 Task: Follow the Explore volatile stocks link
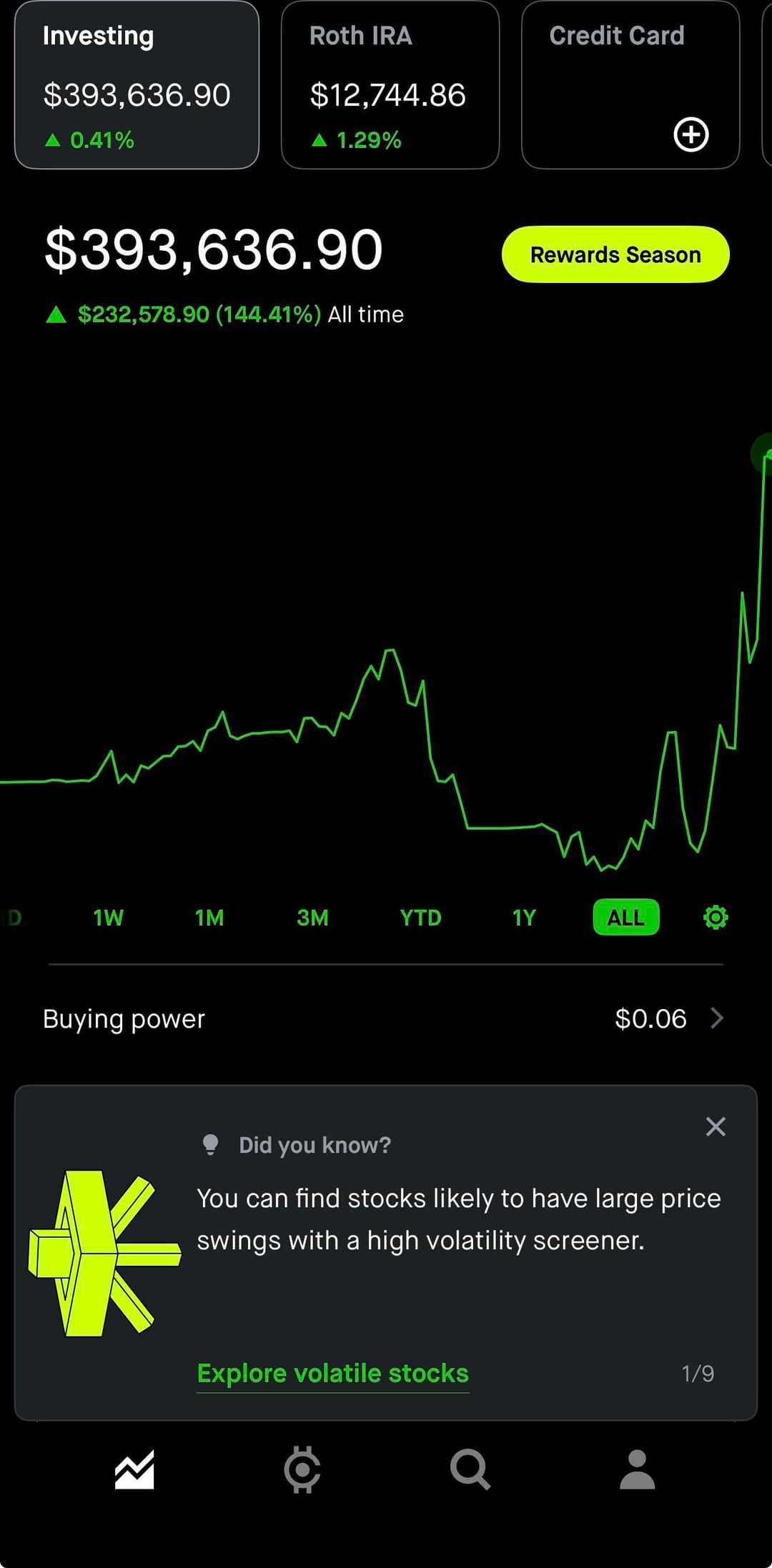(x=332, y=1374)
